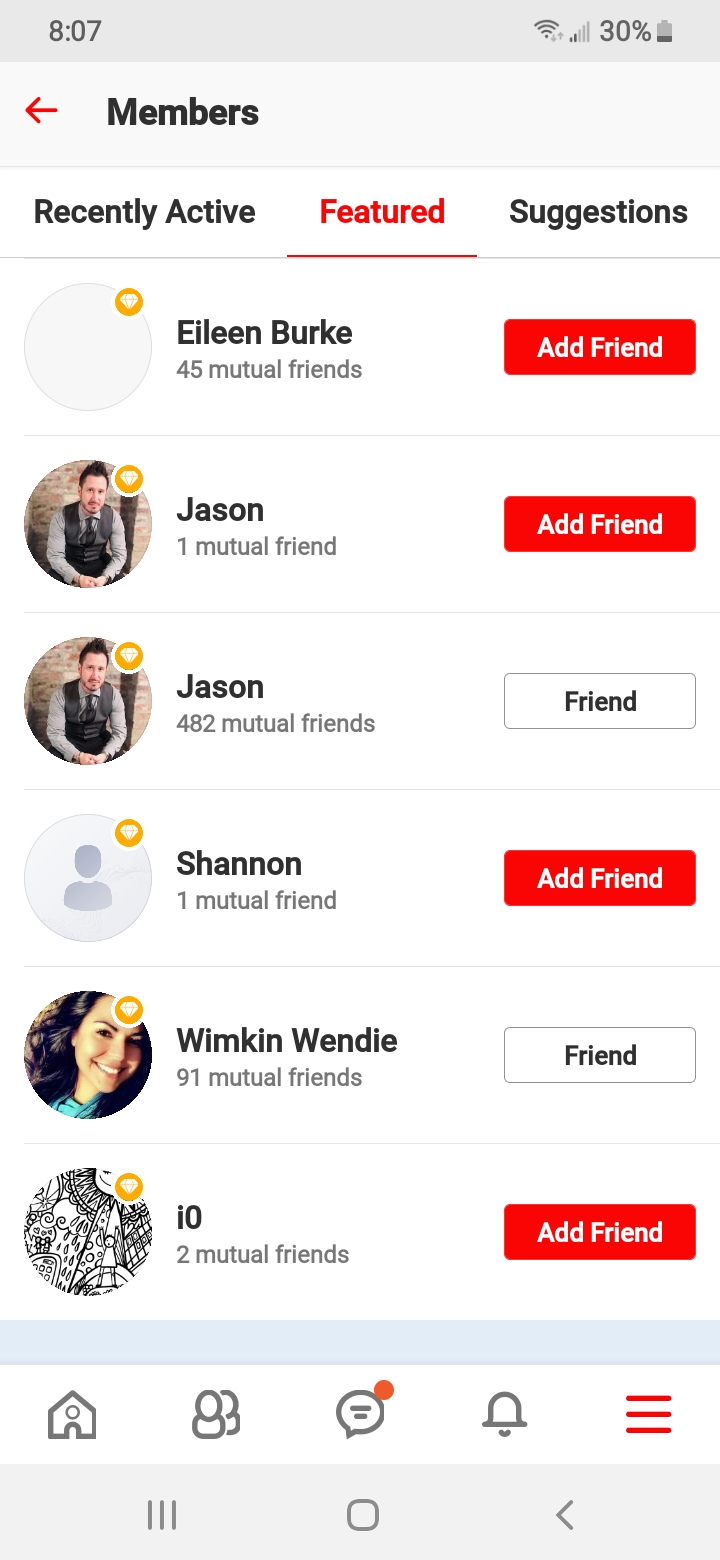This screenshot has width=720, height=1560.
Task: Open the system recent apps view
Action: pyautogui.click(x=161, y=1515)
